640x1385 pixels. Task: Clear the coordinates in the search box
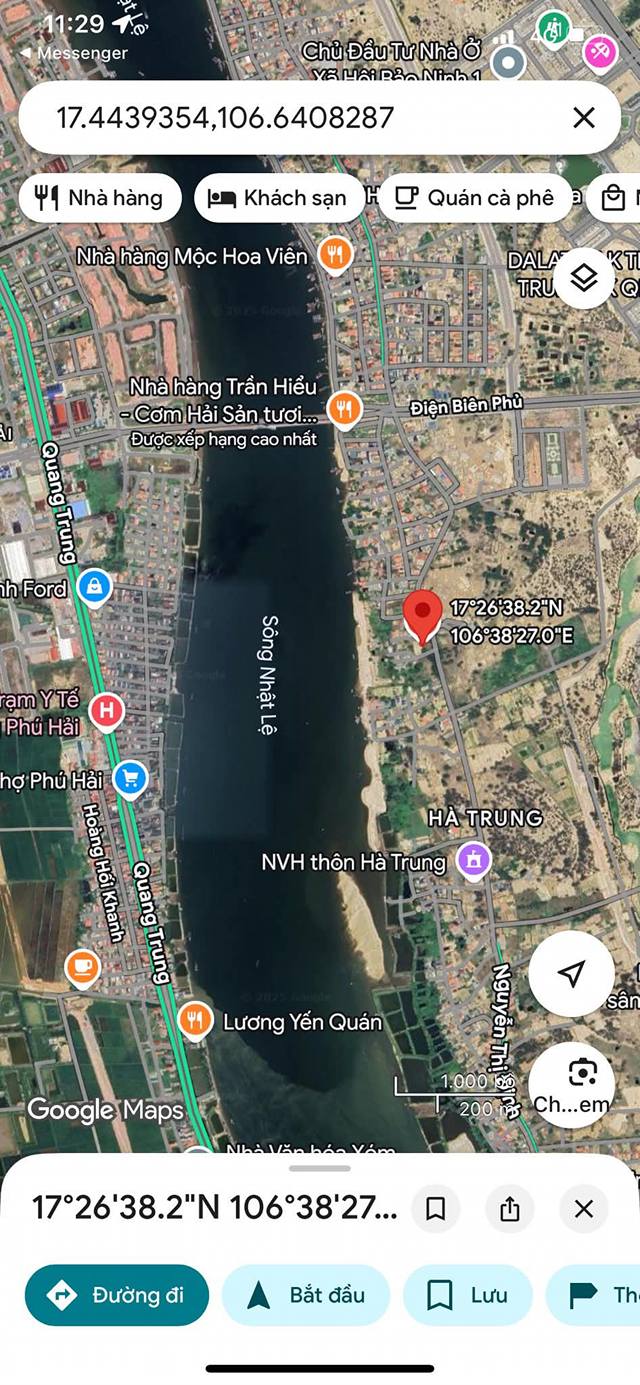[x=584, y=118]
